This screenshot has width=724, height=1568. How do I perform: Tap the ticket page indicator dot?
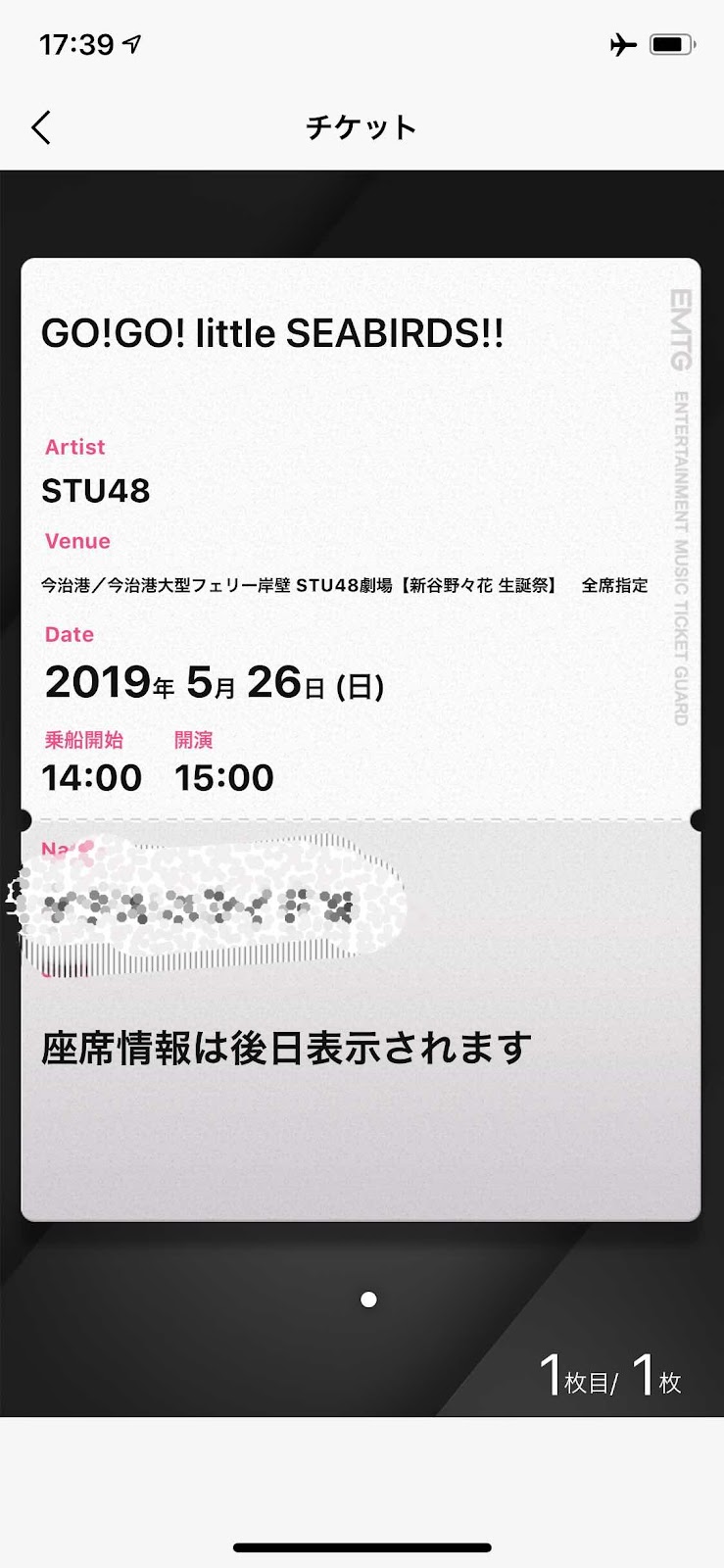pos(368,1299)
